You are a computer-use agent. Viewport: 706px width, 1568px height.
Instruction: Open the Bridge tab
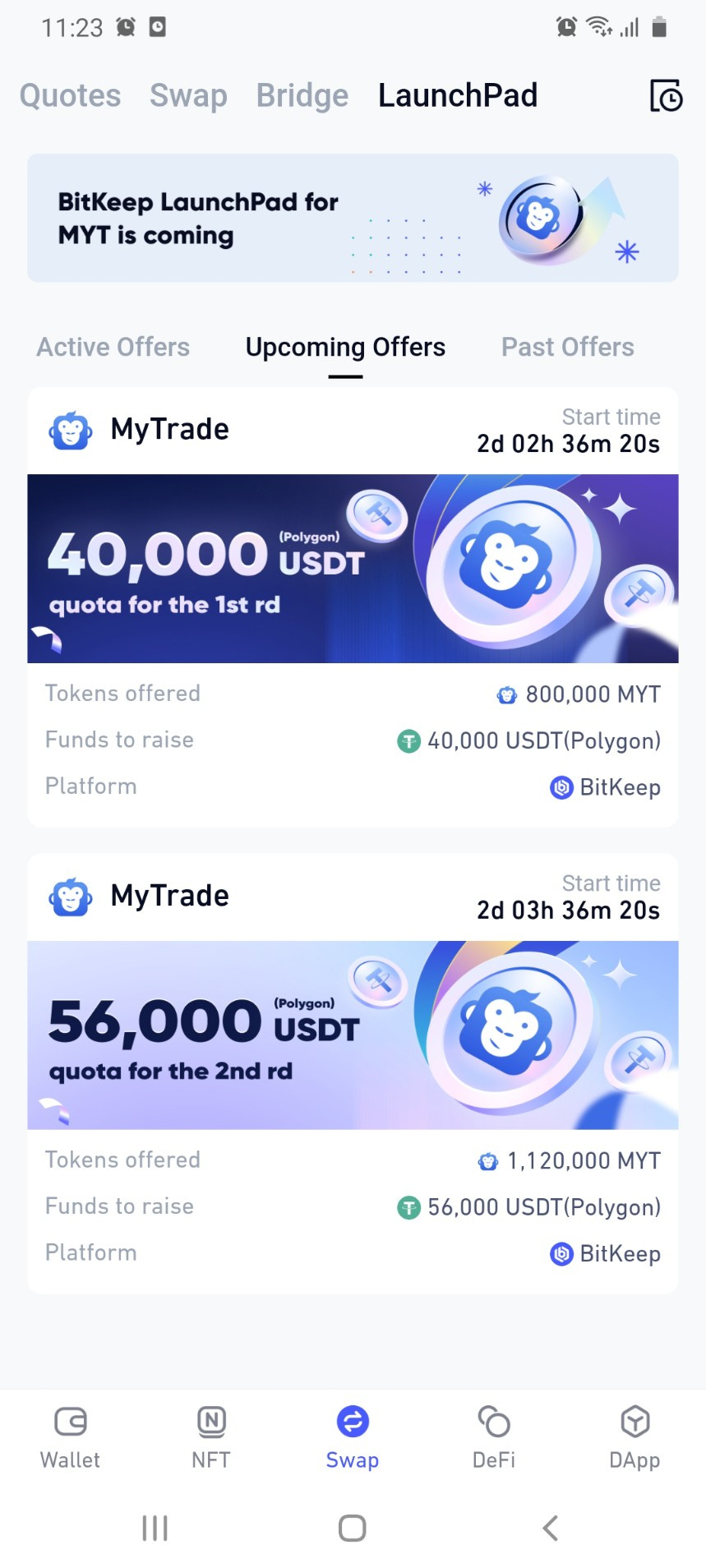point(302,95)
